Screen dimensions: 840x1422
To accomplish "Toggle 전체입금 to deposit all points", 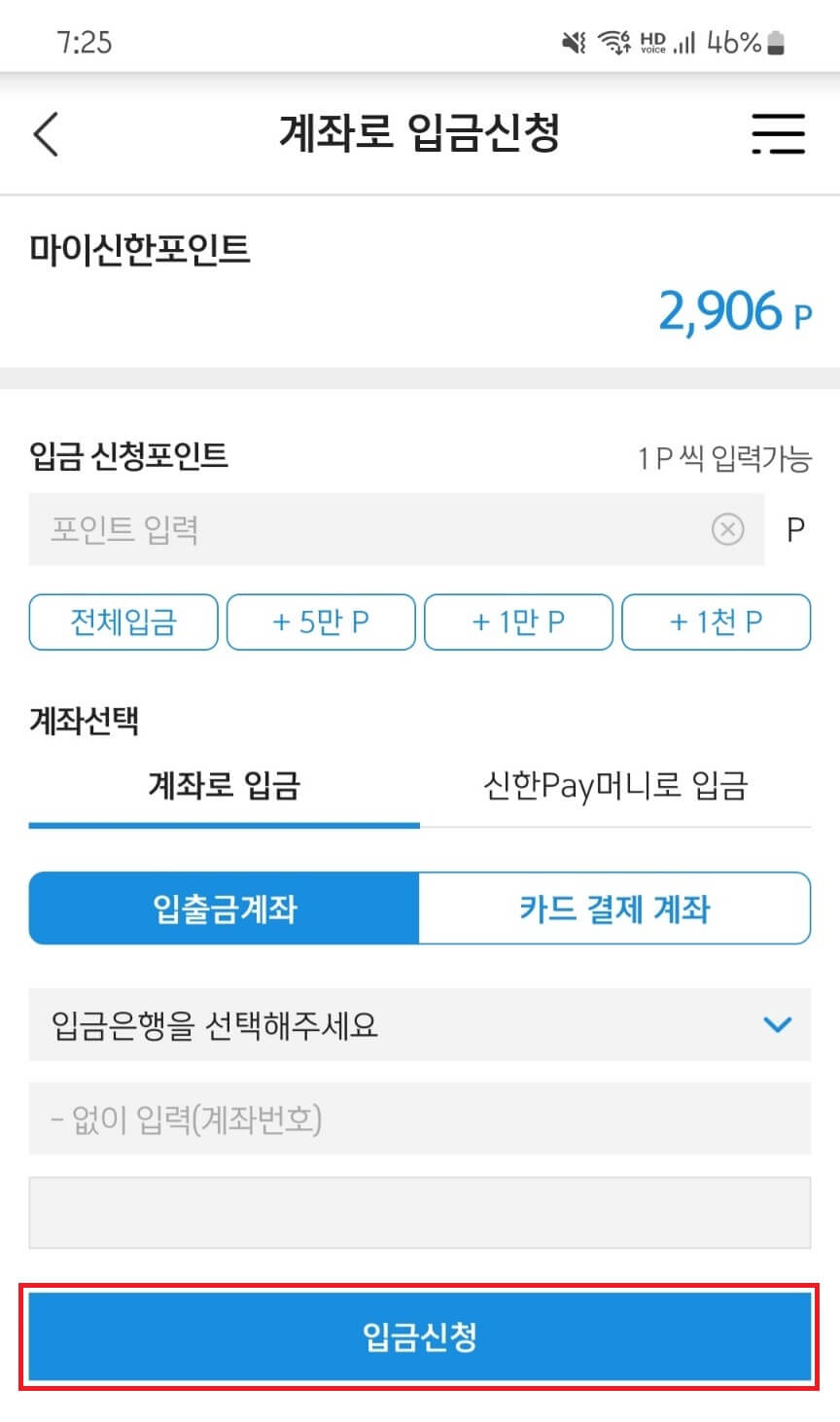I will click(x=122, y=622).
